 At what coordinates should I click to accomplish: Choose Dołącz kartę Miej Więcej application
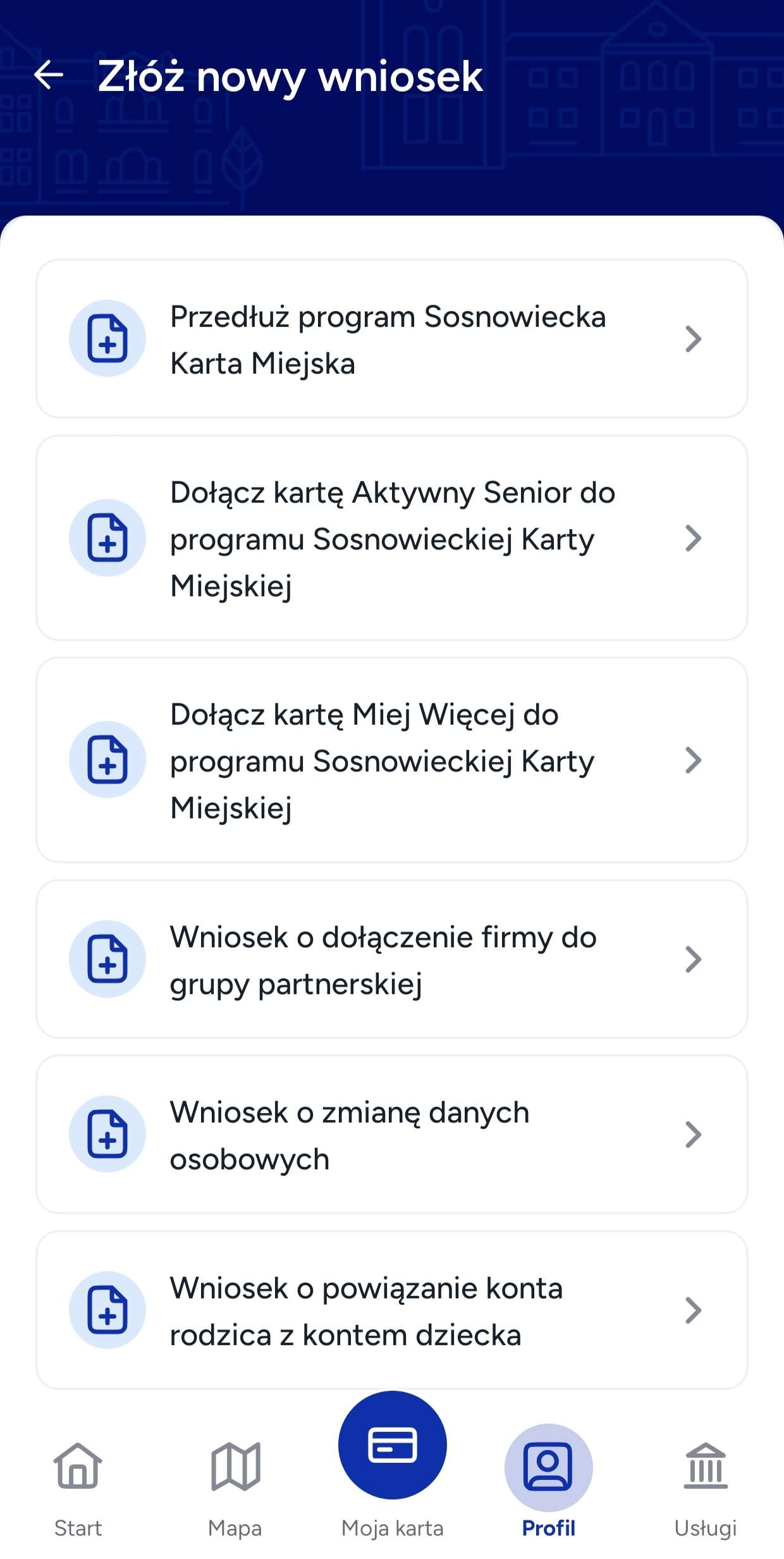click(x=391, y=760)
